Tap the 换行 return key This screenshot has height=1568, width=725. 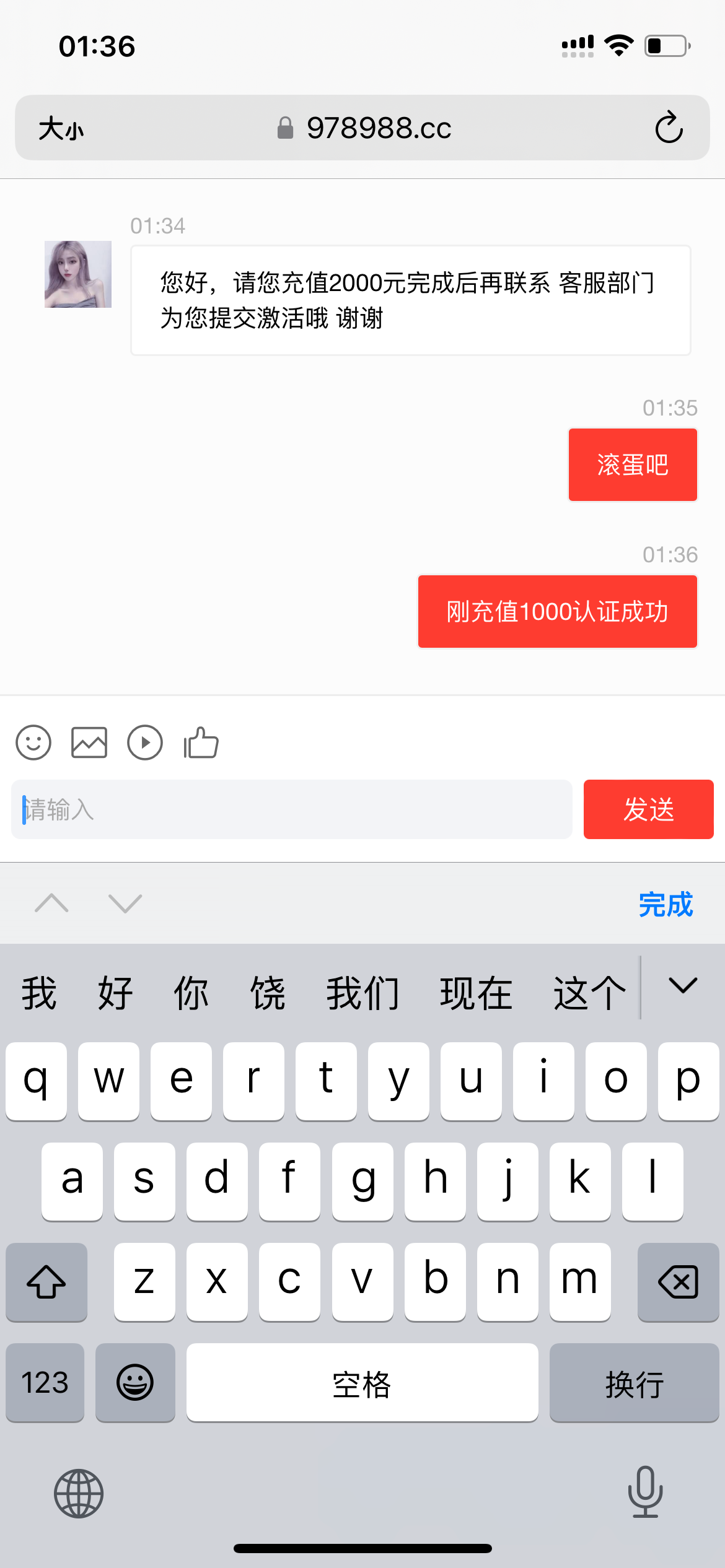pos(634,1382)
